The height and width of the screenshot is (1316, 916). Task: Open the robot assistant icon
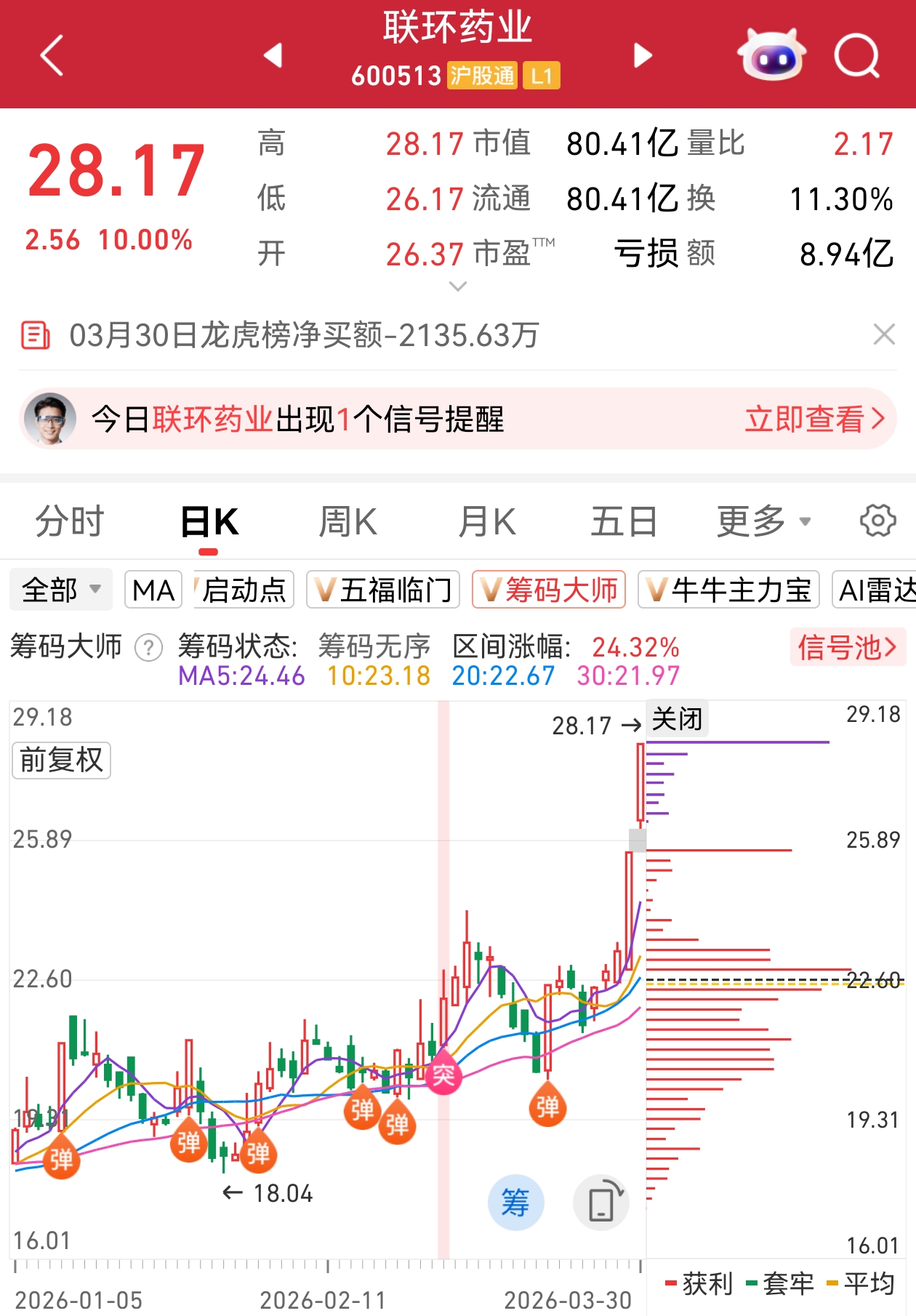[x=771, y=55]
